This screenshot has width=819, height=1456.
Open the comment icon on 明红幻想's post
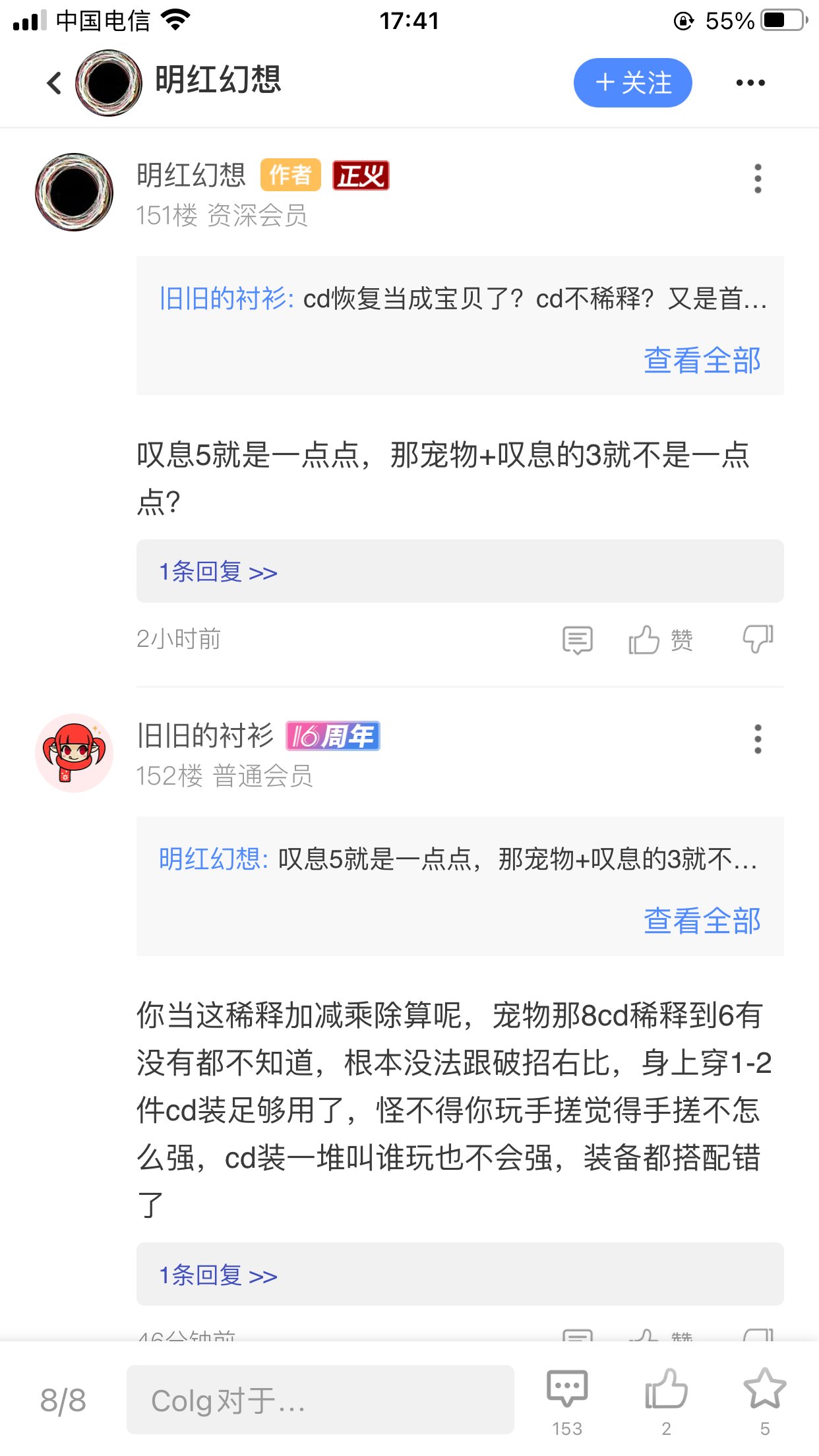click(x=577, y=638)
